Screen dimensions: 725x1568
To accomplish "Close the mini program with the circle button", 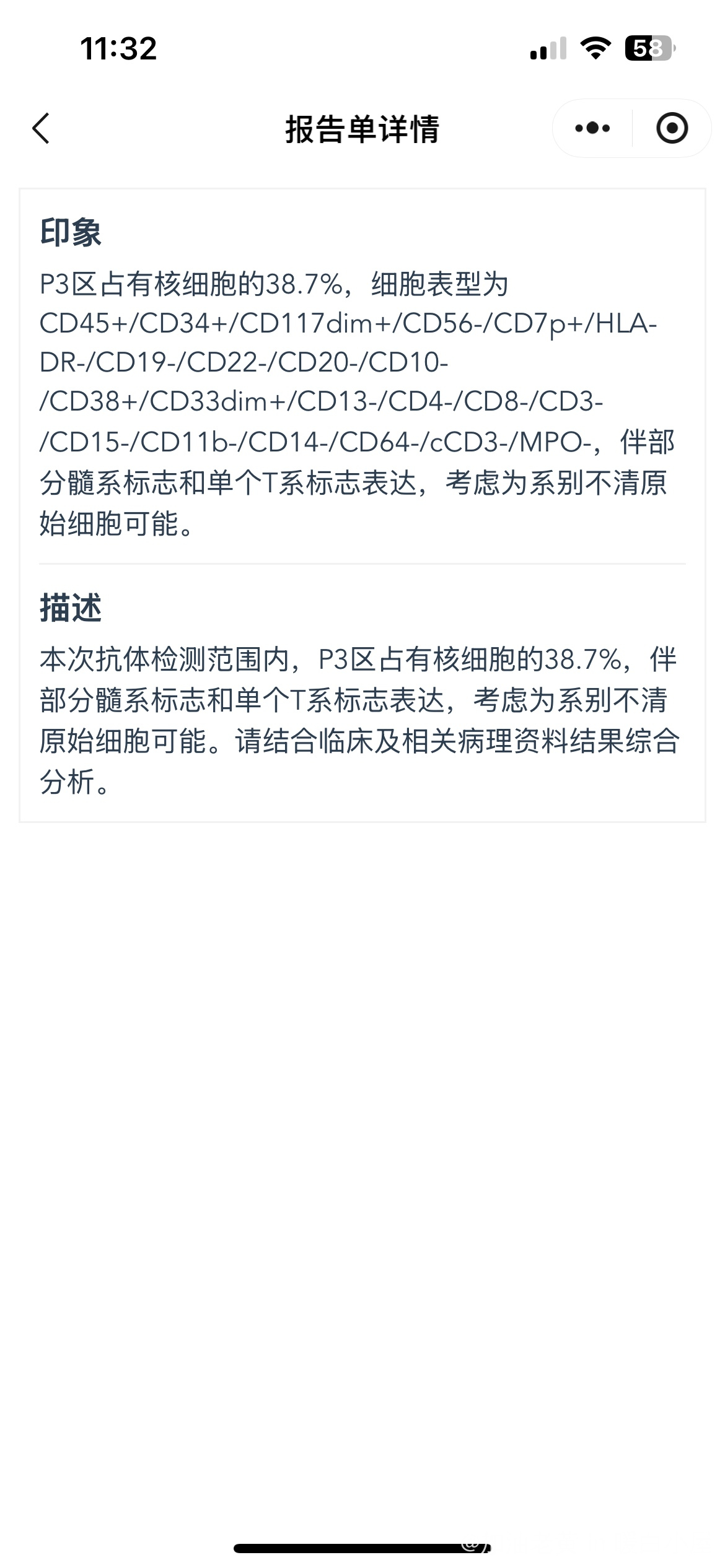I will tap(672, 128).
